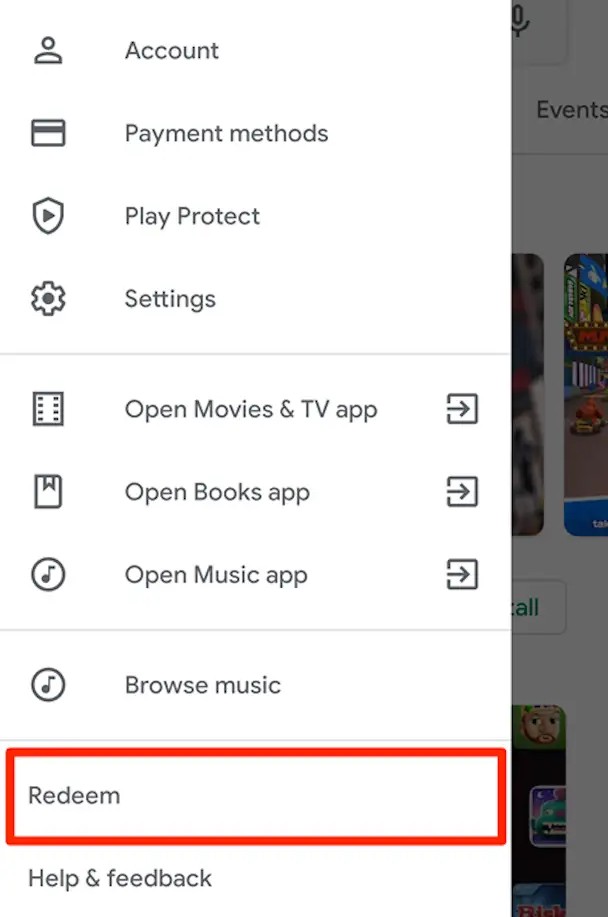608x917 pixels.
Task: Open the Account menu item
Action: point(171,51)
